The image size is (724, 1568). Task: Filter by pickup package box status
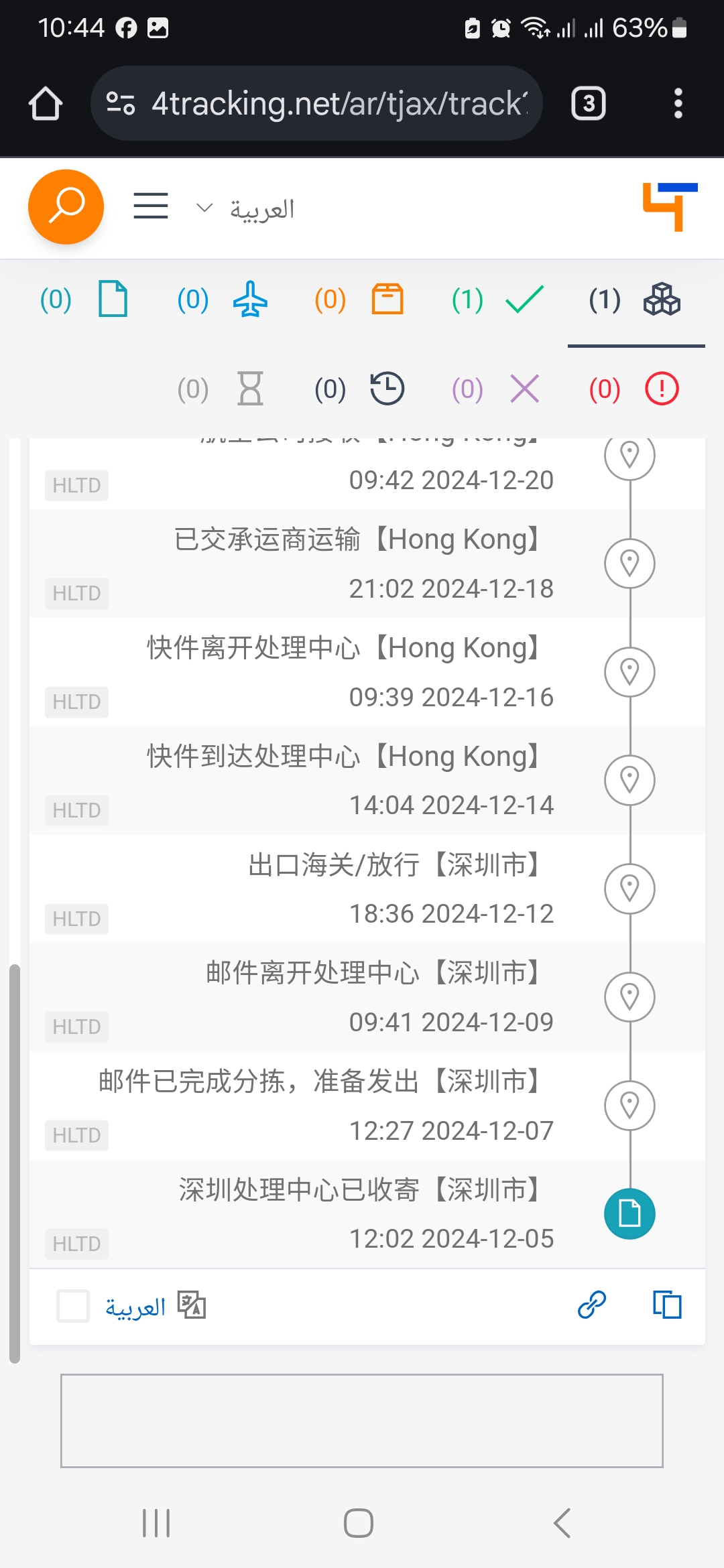[360, 299]
